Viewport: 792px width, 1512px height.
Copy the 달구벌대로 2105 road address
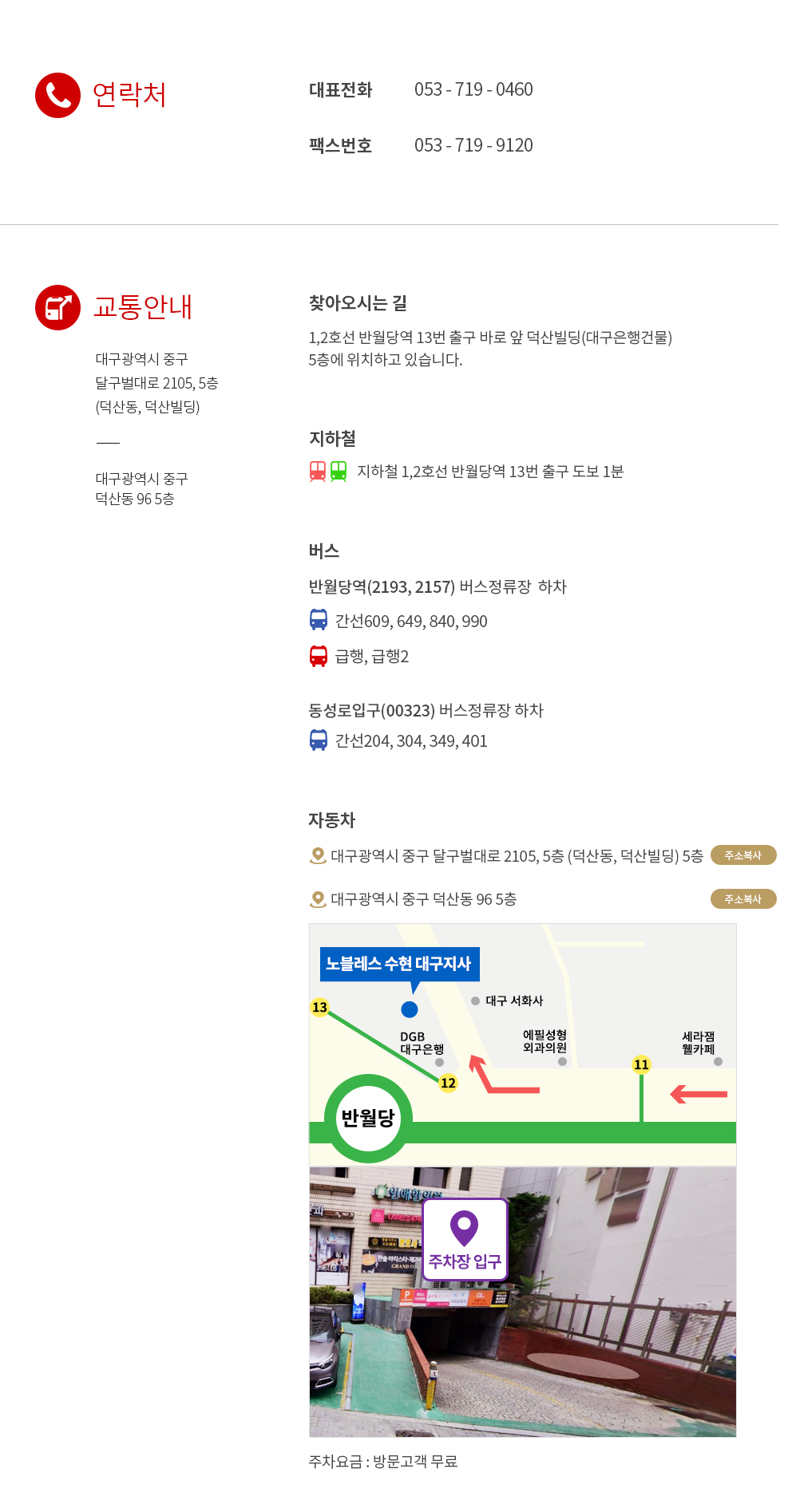coord(742,855)
